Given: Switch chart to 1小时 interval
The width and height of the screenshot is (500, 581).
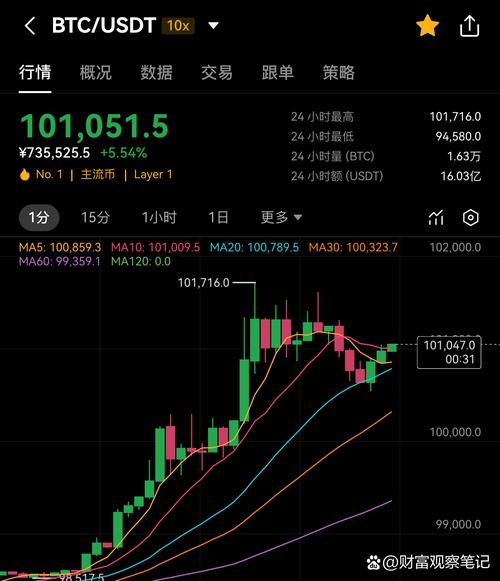Looking at the screenshot, I should (159, 217).
